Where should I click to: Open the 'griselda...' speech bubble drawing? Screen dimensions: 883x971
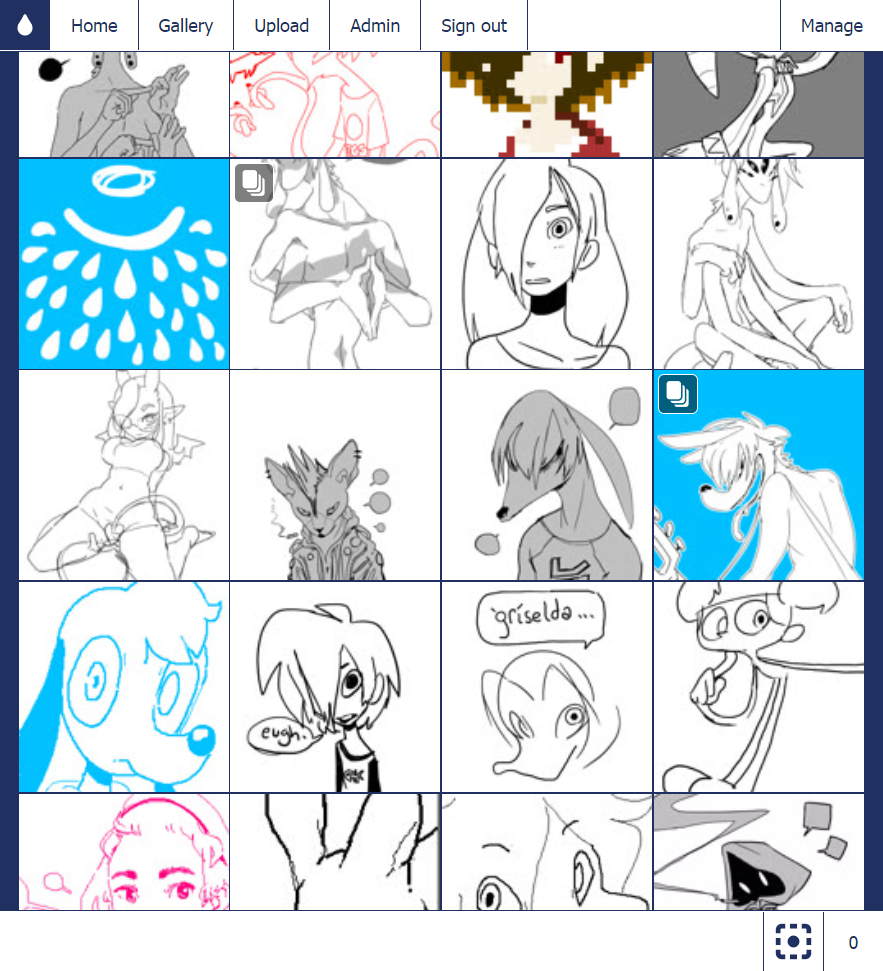coord(546,687)
